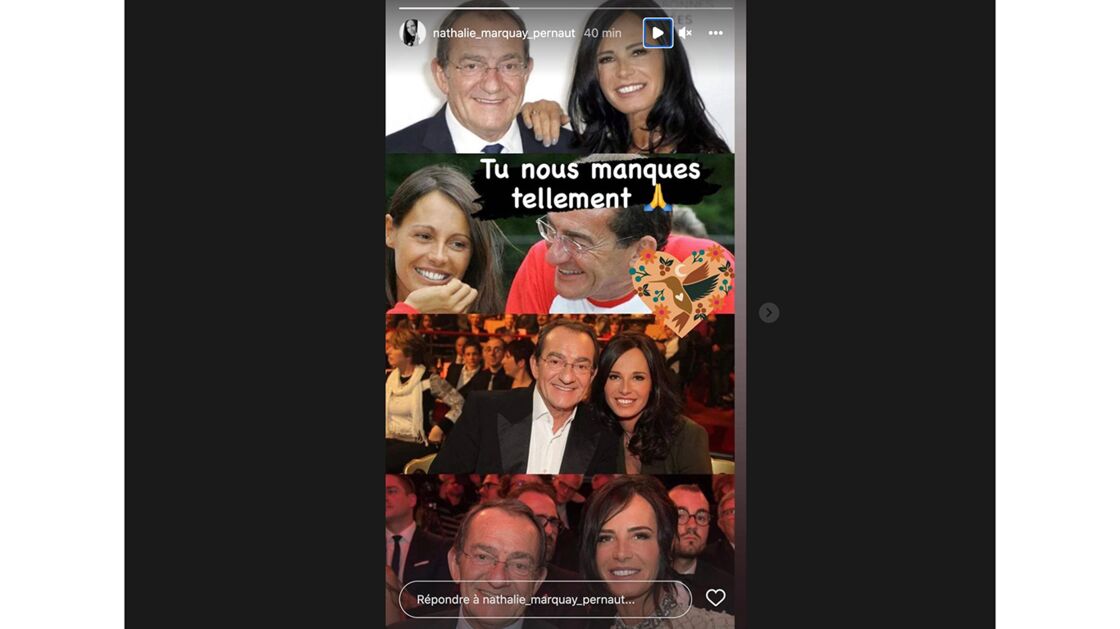Screen dimensions: 1120x629
Task: Open nathalie_marquay_pernaut's profile picture
Action: [412, 33]
